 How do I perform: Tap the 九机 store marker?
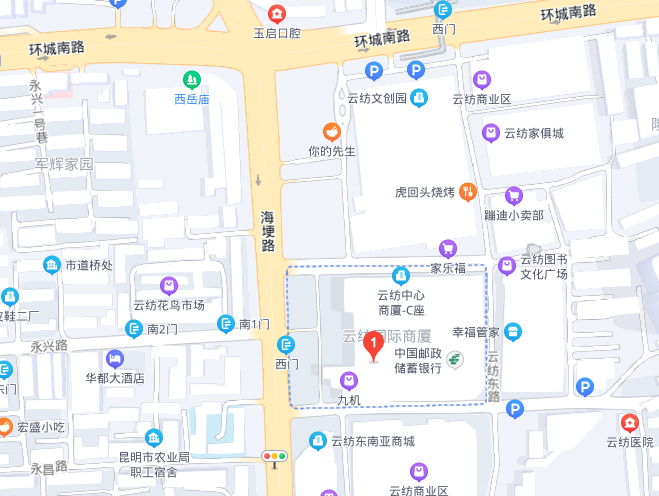pos(348,379)
